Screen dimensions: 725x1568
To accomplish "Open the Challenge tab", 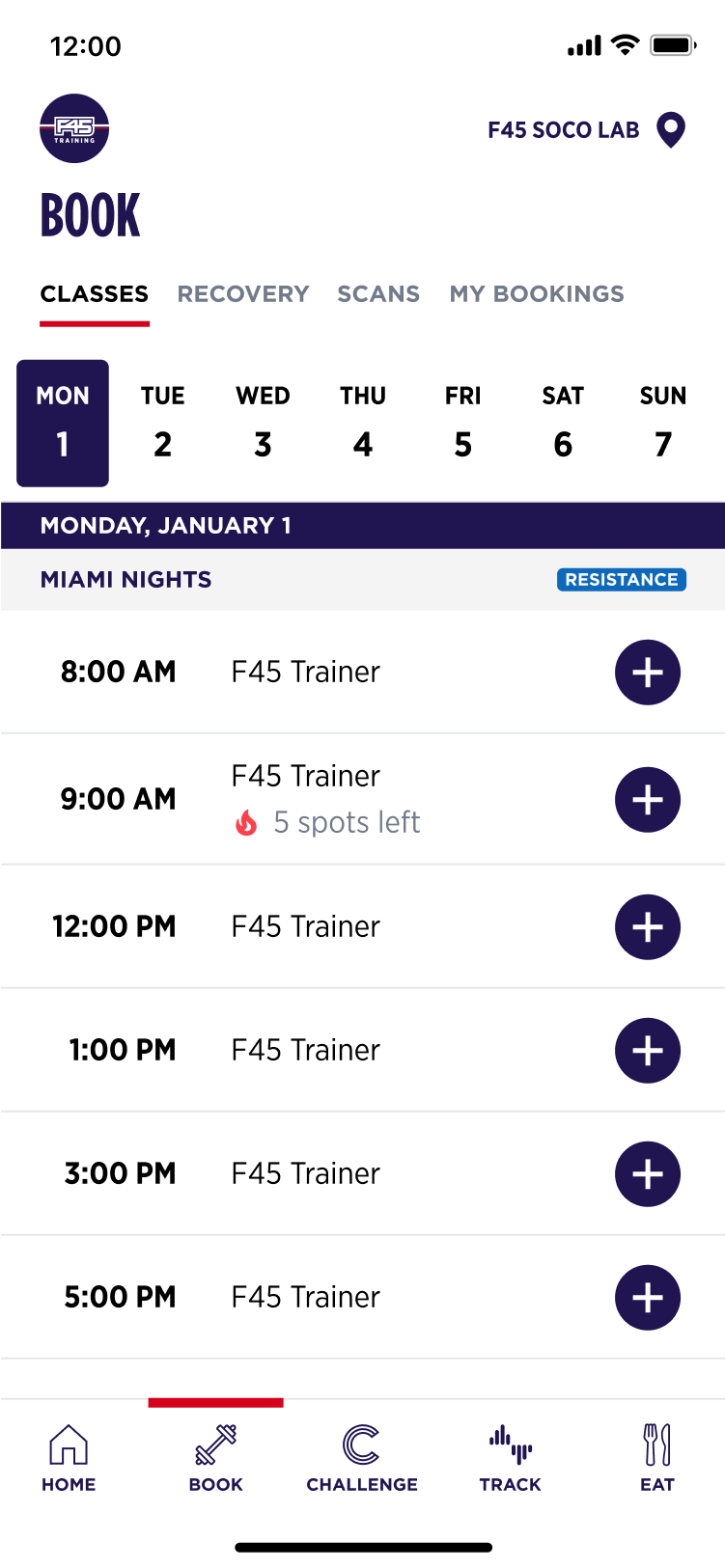I will coord(362,1458).
